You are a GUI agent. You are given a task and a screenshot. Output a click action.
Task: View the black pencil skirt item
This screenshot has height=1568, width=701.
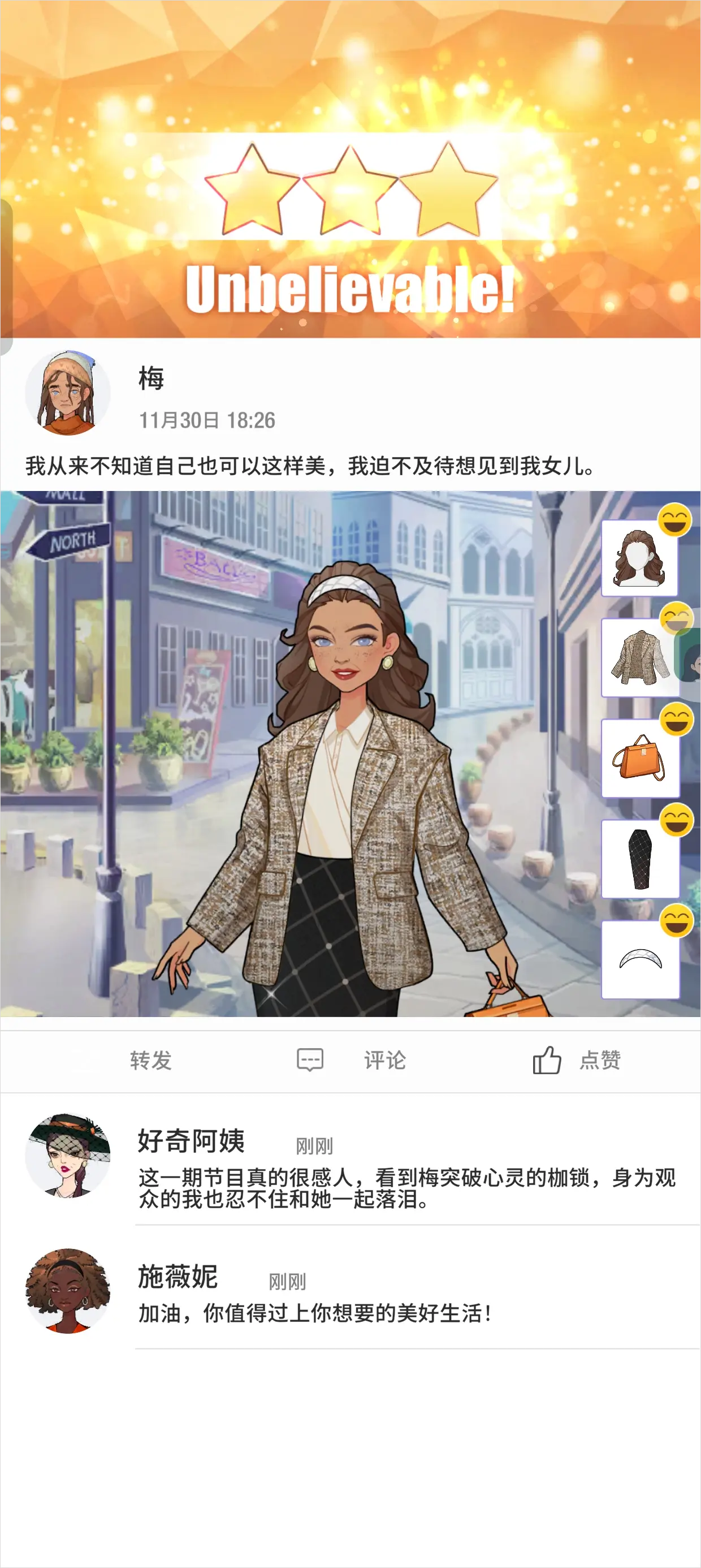(x=639, y=858)
